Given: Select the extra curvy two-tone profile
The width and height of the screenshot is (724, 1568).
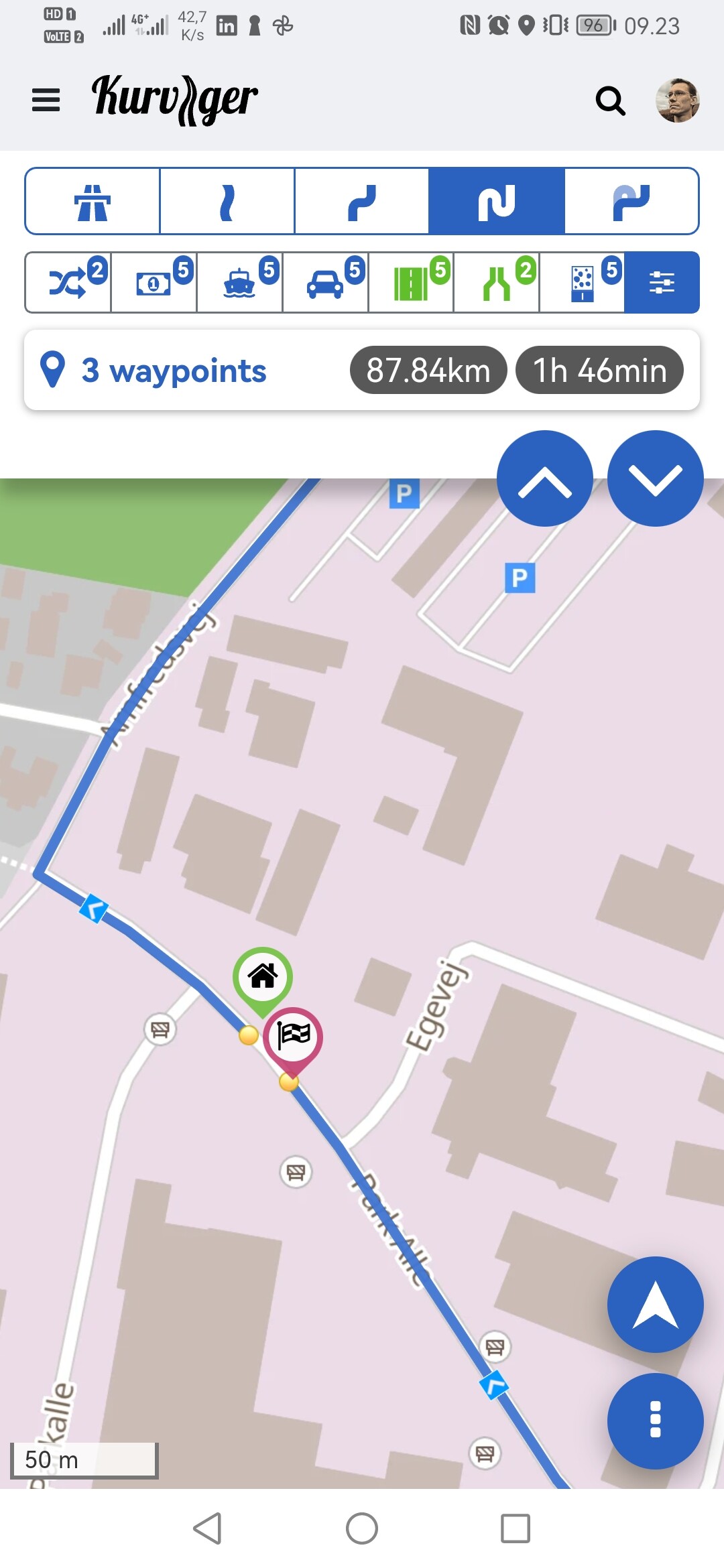Looking at the screenshot, I should pos(631,201).
